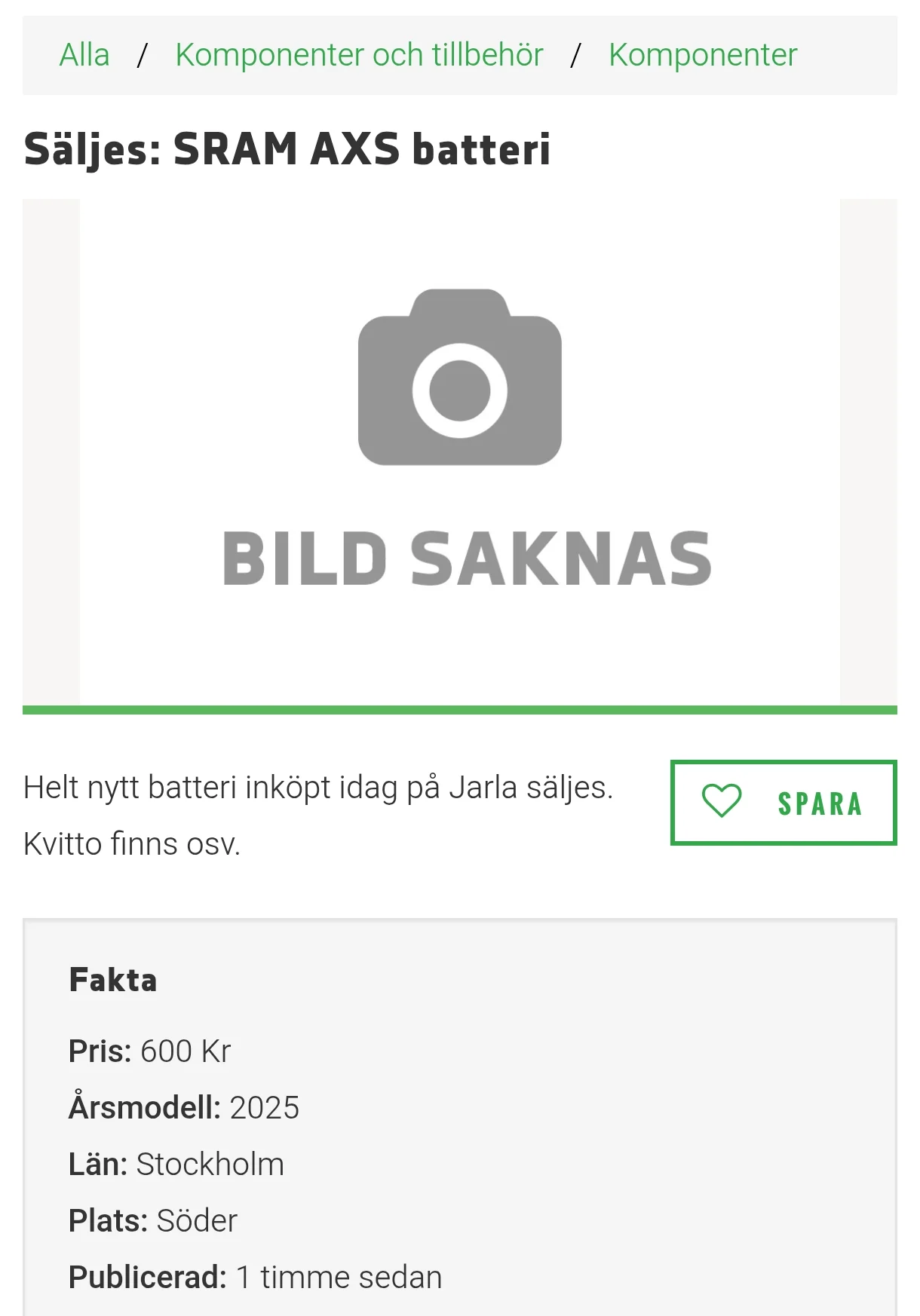Select 'Komponenter' in the breadcrumb trail

702,54
